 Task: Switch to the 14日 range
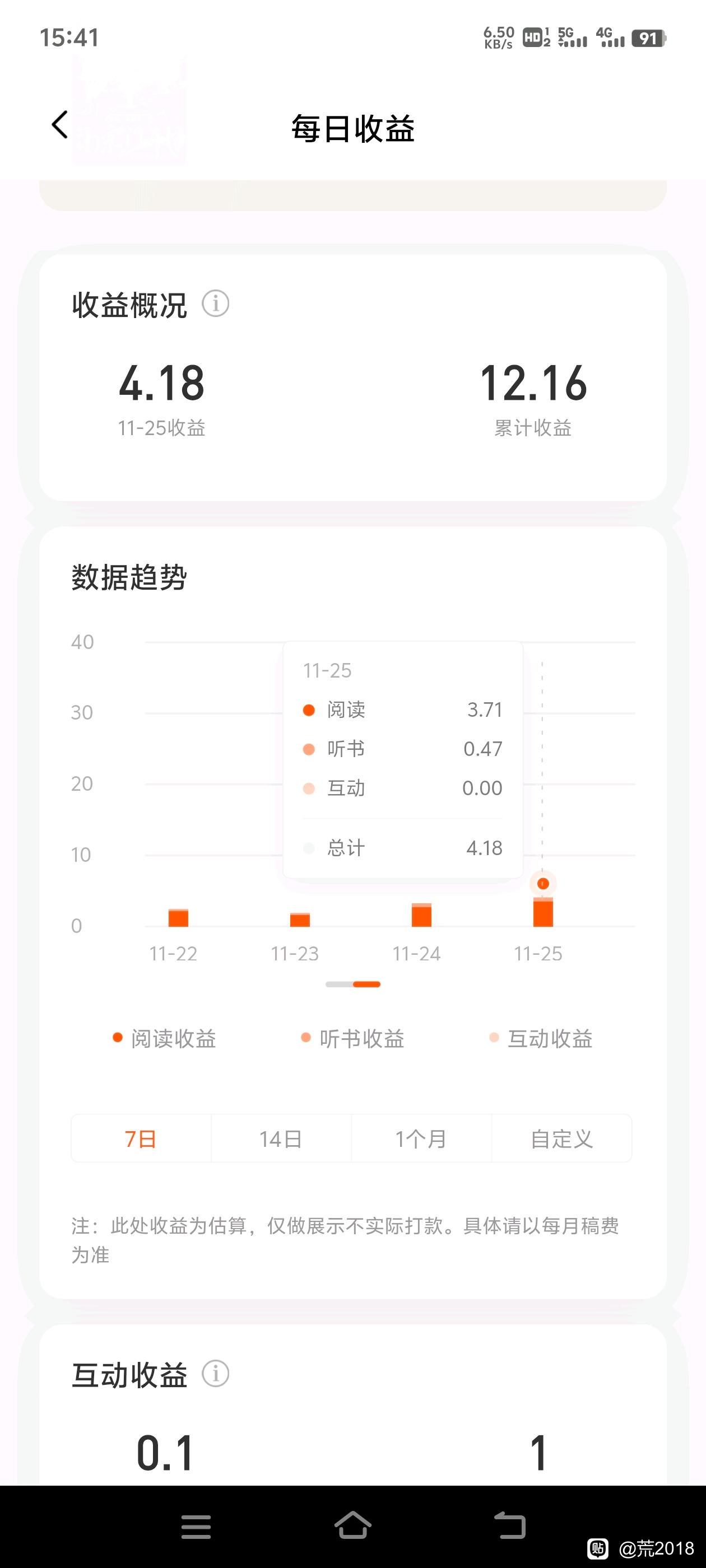tap(281, 1138)
